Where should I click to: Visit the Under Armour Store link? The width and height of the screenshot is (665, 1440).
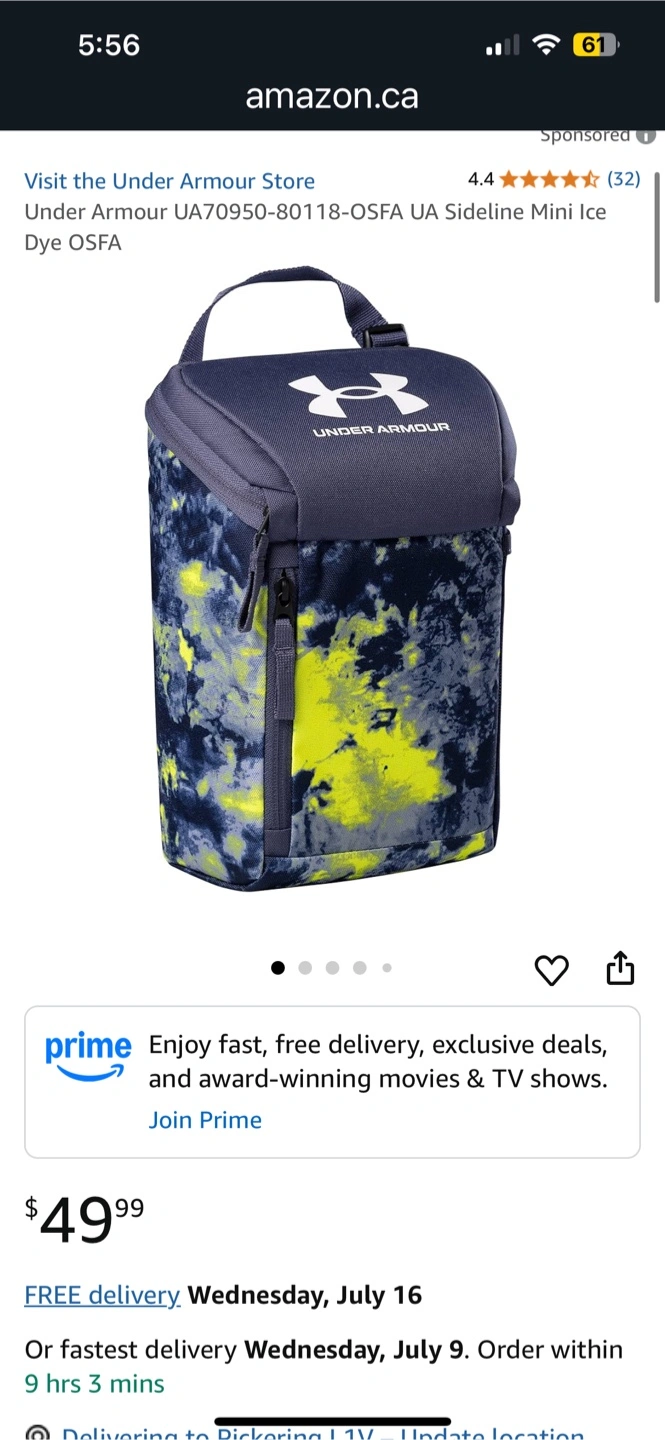click(169, 181)
